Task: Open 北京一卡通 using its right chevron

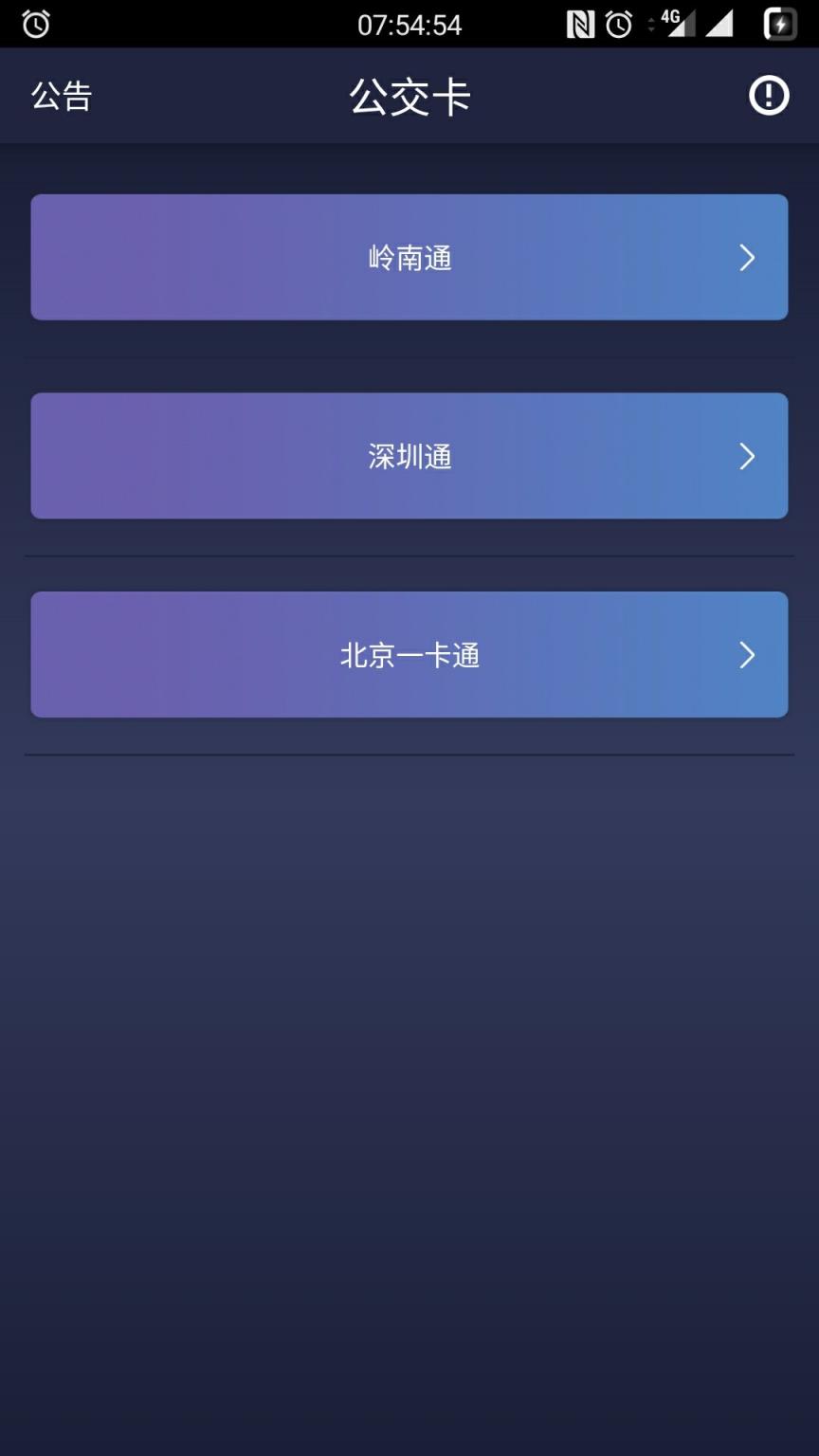Action: point(746,655)
